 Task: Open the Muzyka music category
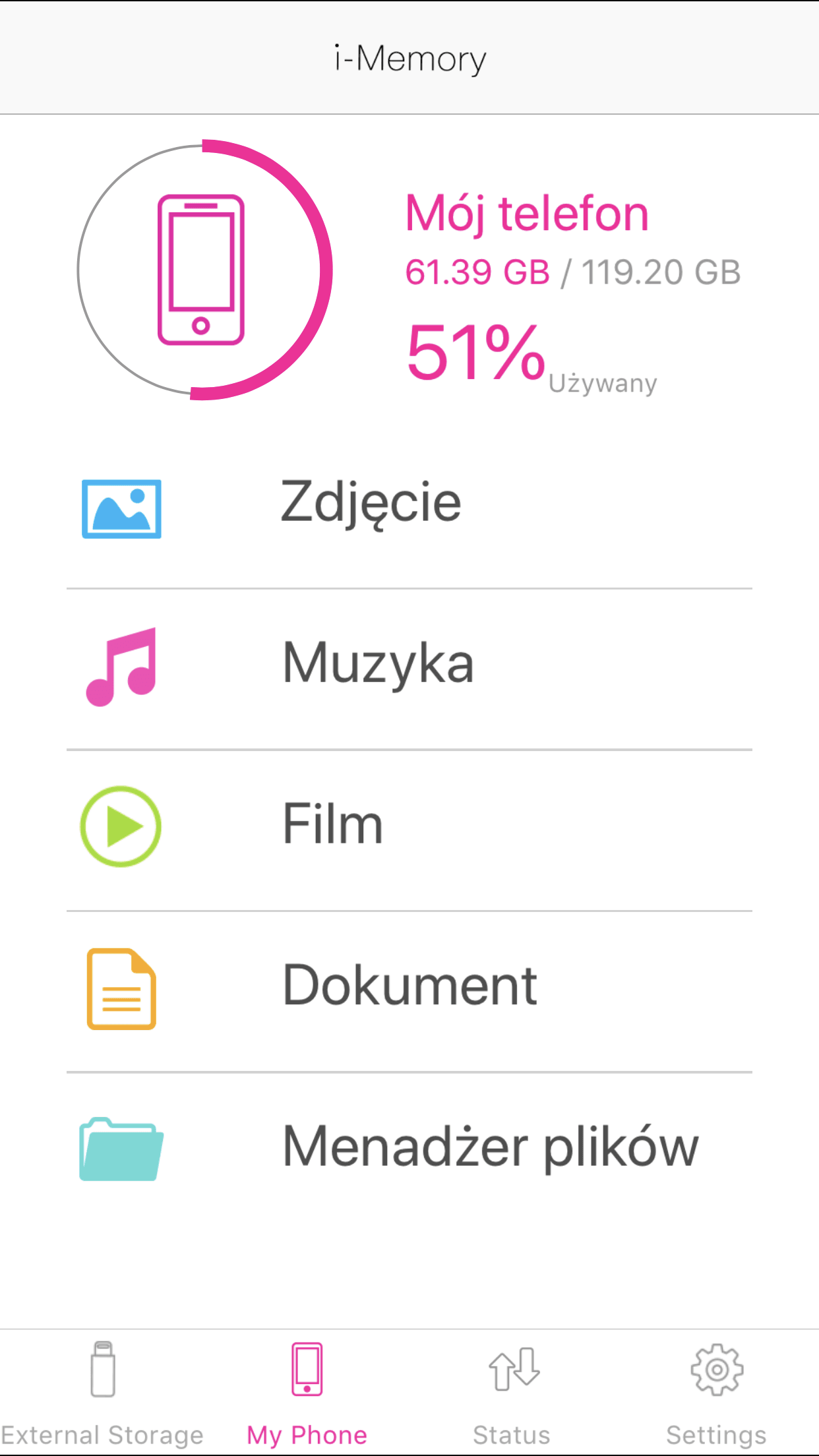(x=409, y=668)
